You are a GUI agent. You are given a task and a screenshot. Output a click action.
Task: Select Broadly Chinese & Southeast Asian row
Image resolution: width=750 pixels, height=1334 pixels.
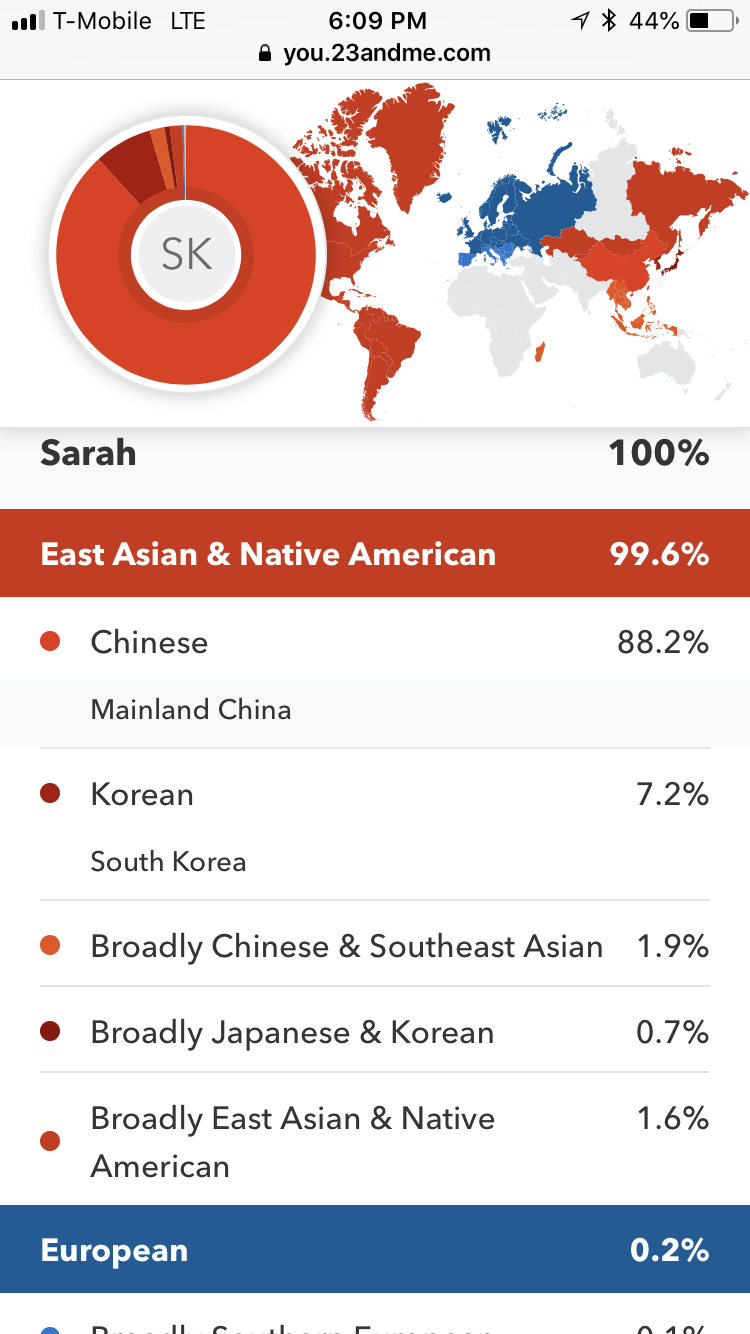click(375, 946)
